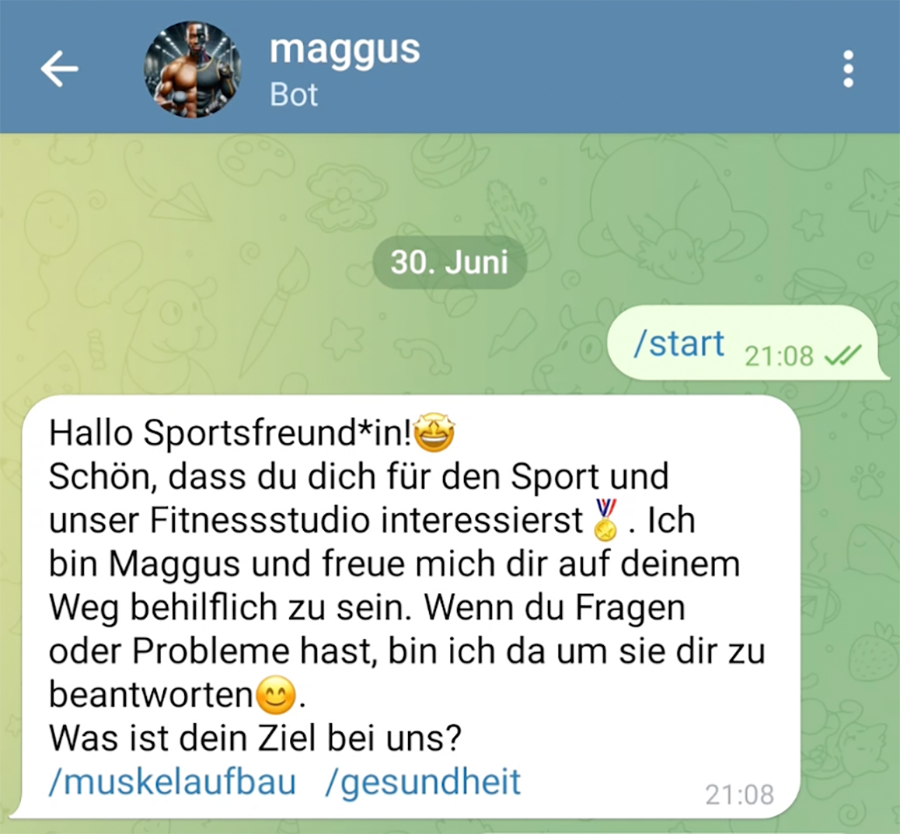Tap the /start command link
Screen dimensions: 900x834
coord(679,344)
